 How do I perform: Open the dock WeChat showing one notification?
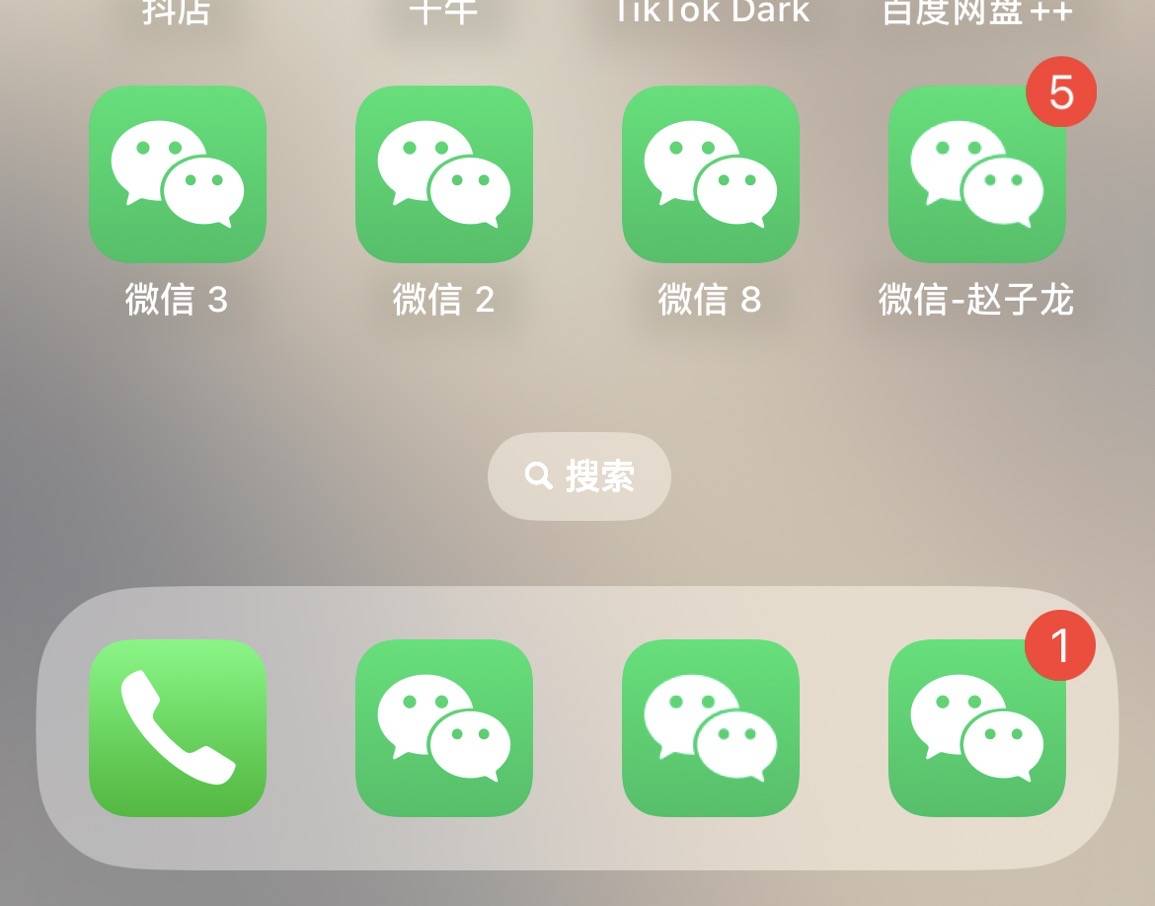tap(977, 728)
